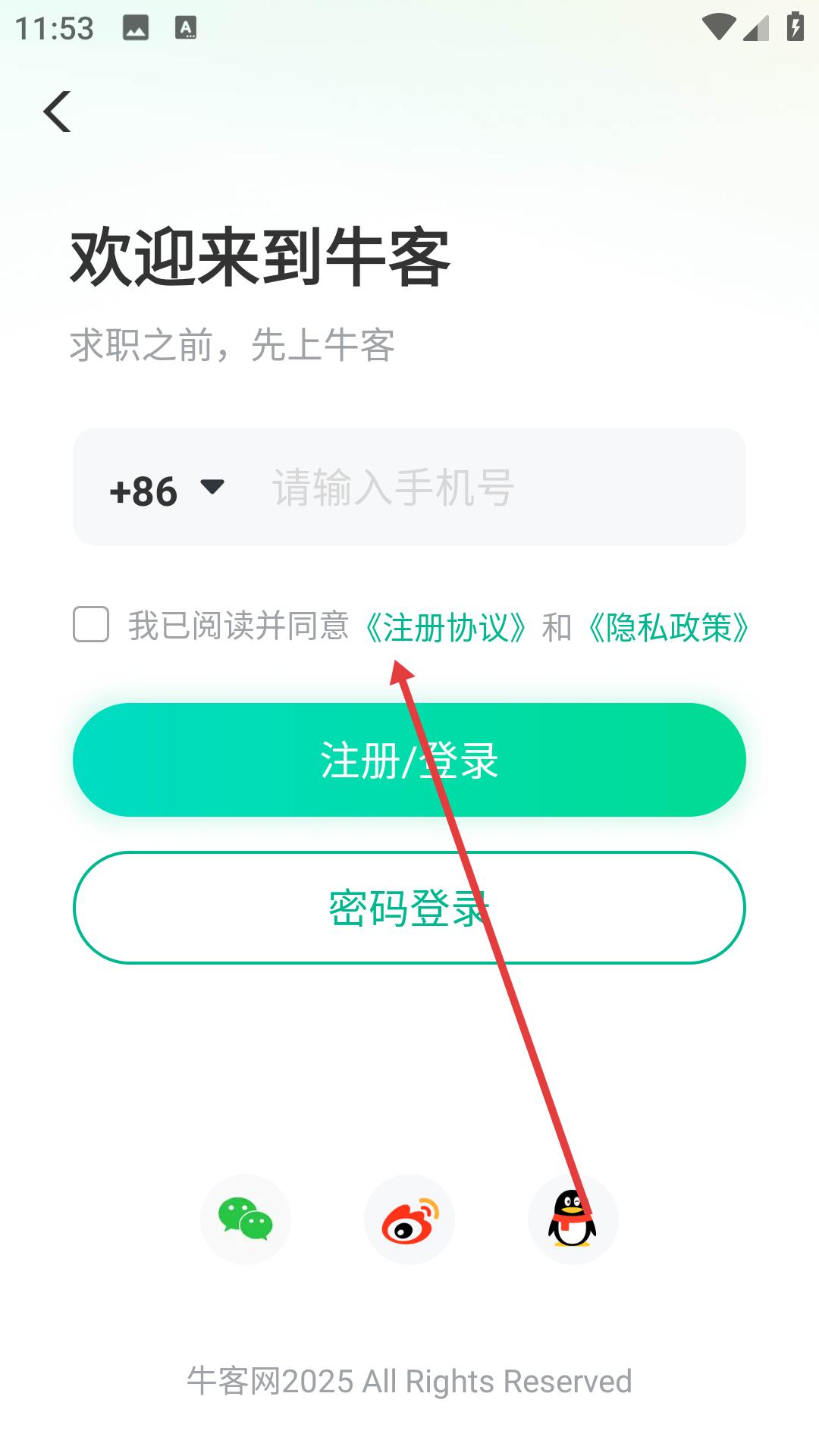The image size is (819, 1456).
Task: Open the 《注册协议》 link
Action: click(446, 627)
